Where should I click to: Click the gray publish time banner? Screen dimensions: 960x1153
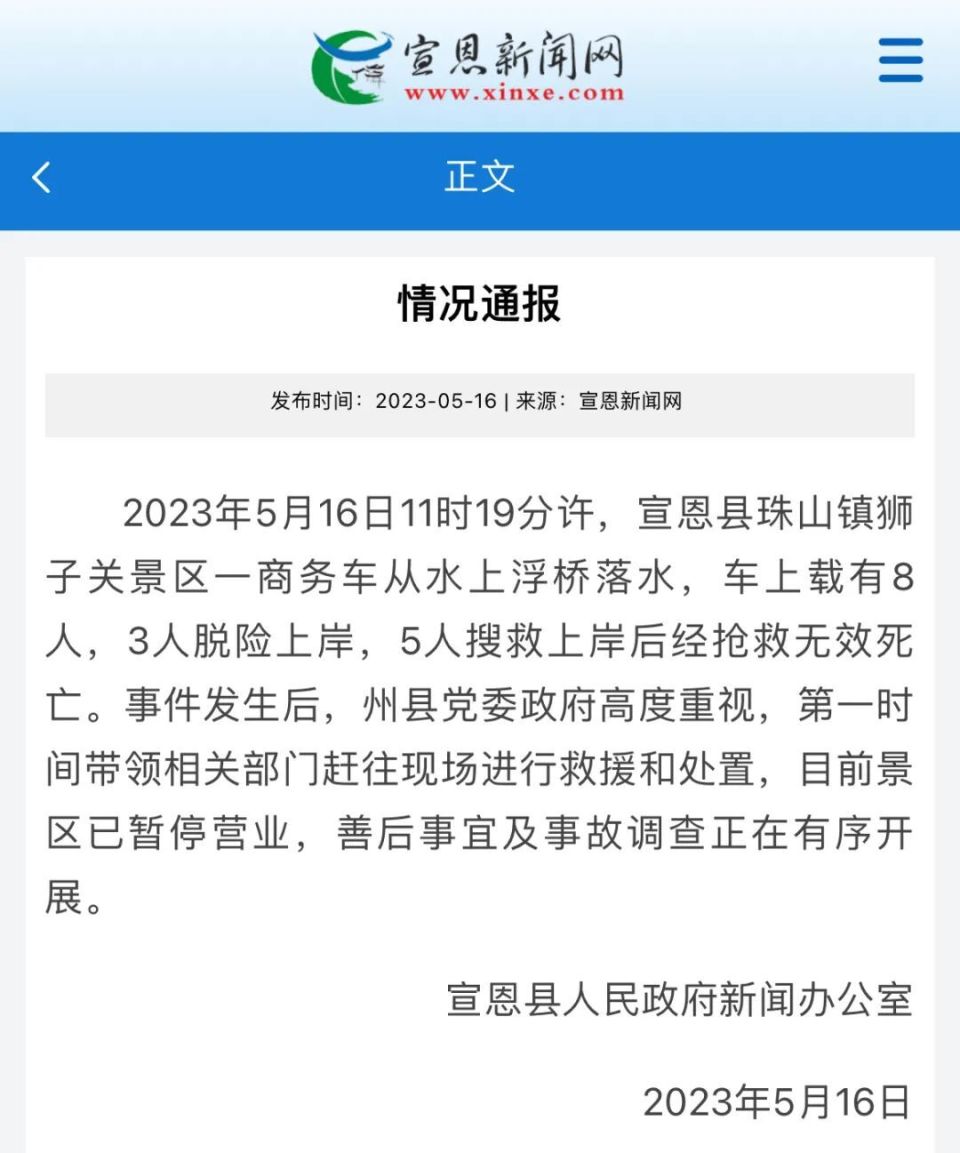tap(480, 405)
